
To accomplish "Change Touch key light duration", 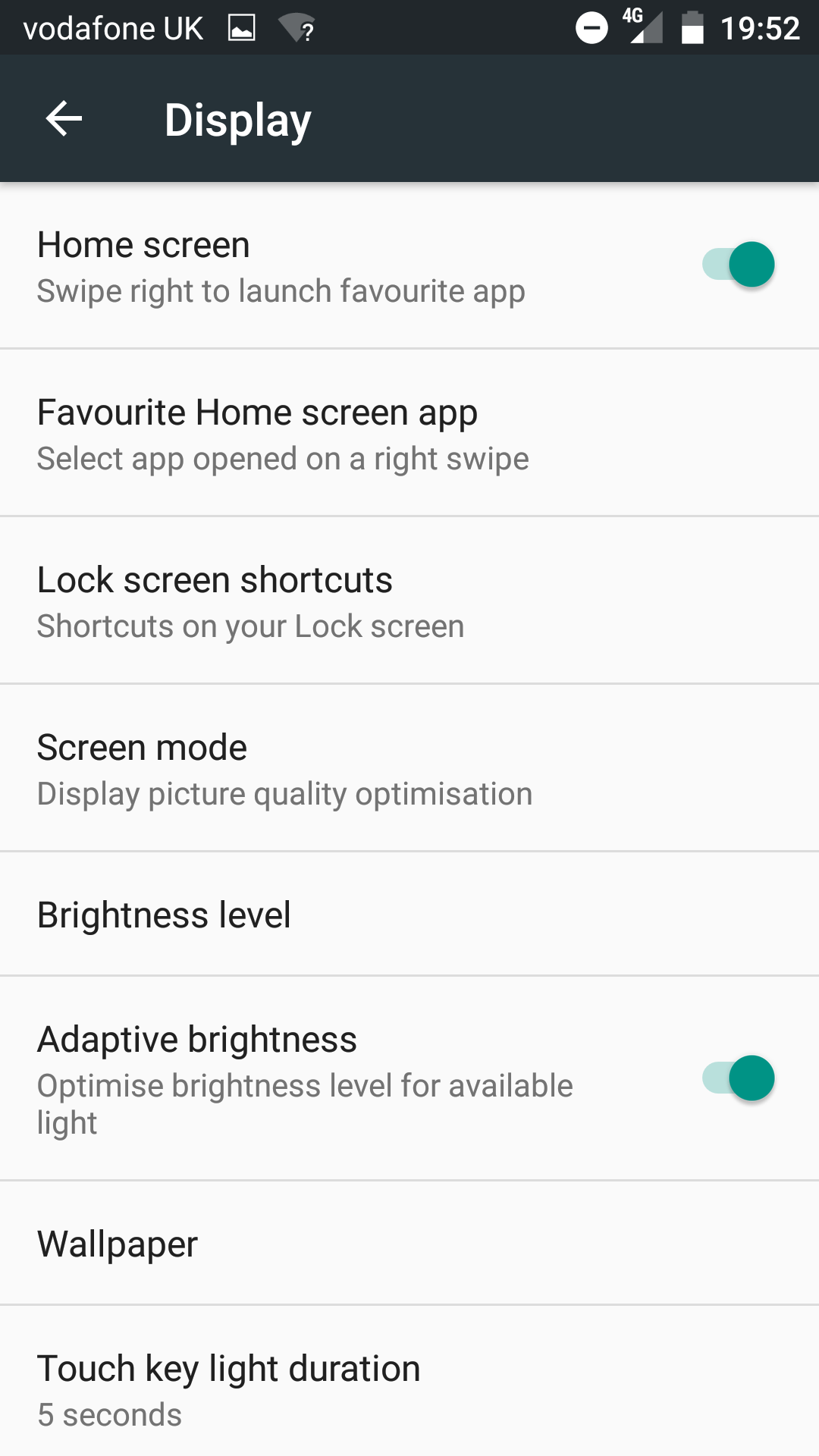I will (409, 1382).
